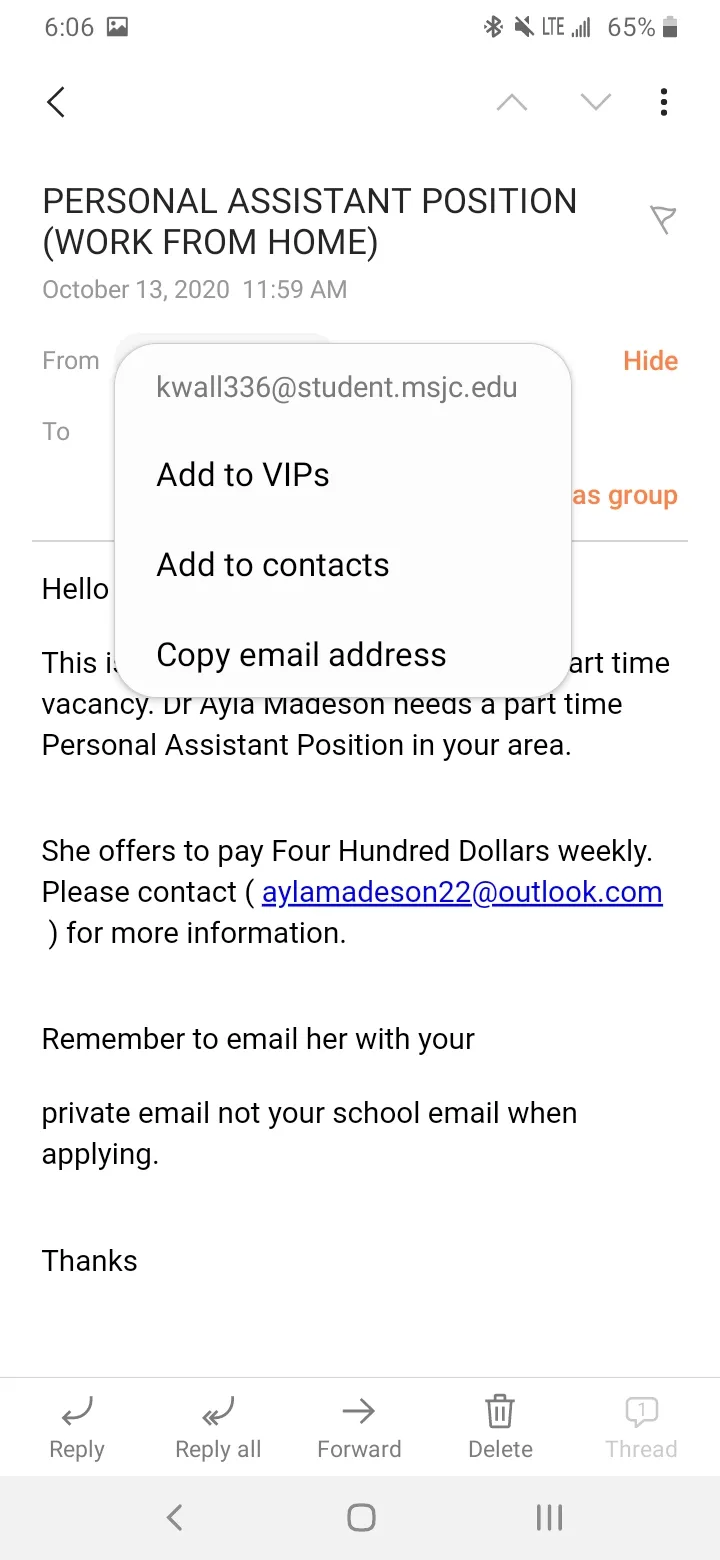Go to previous email with up chevron

pos(512,102)
